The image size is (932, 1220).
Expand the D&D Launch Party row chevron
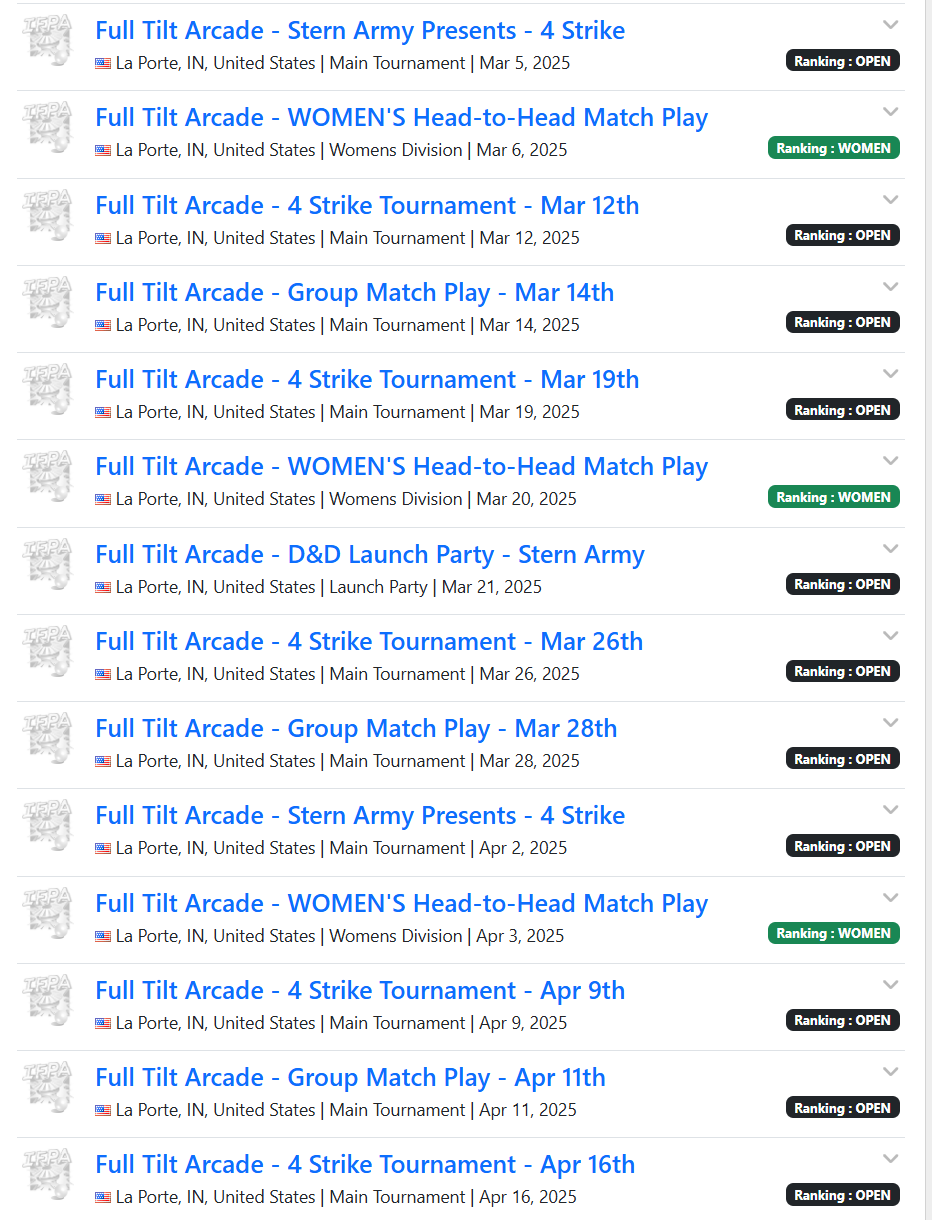[890, 548]
